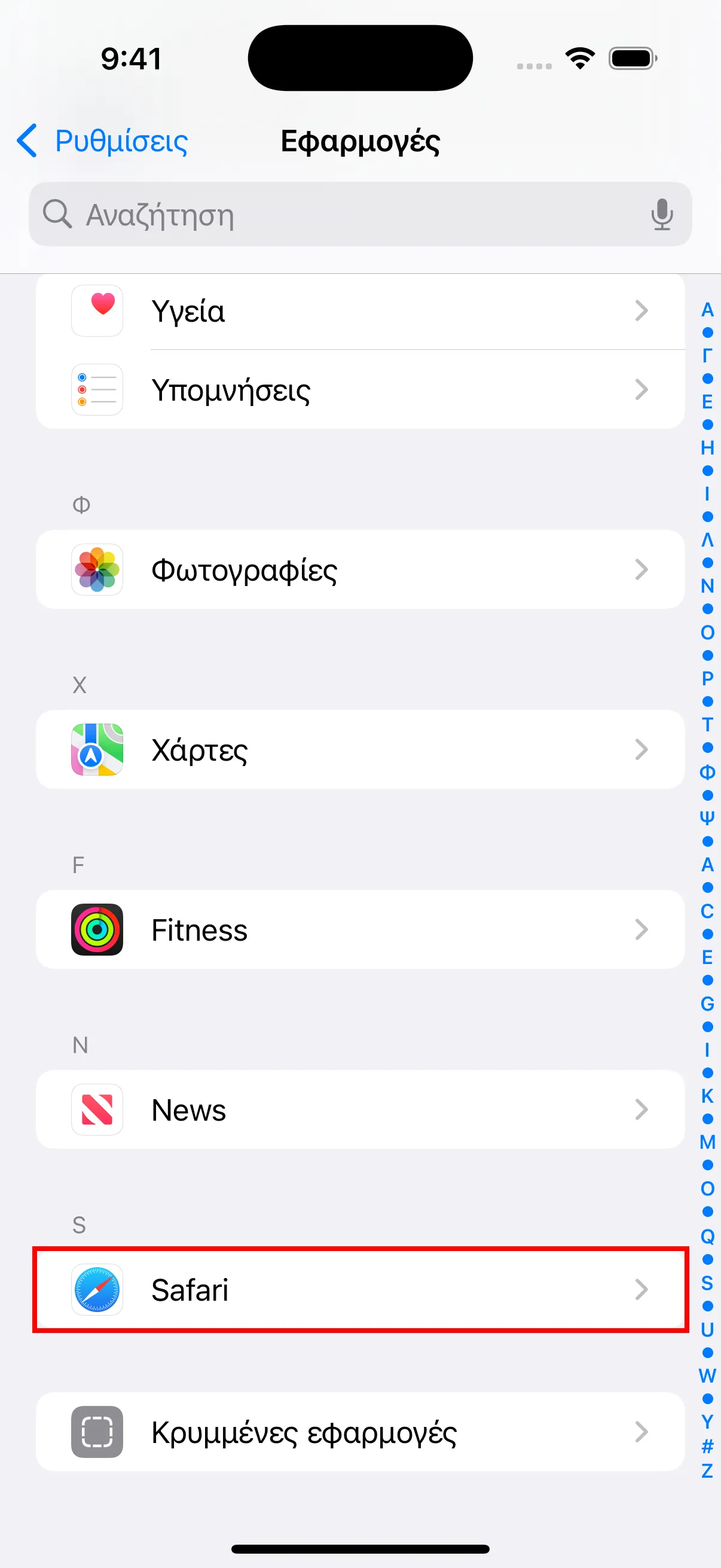721x1568 pixels.
Task: Jump to letter W in the index
Action: 707,1375
